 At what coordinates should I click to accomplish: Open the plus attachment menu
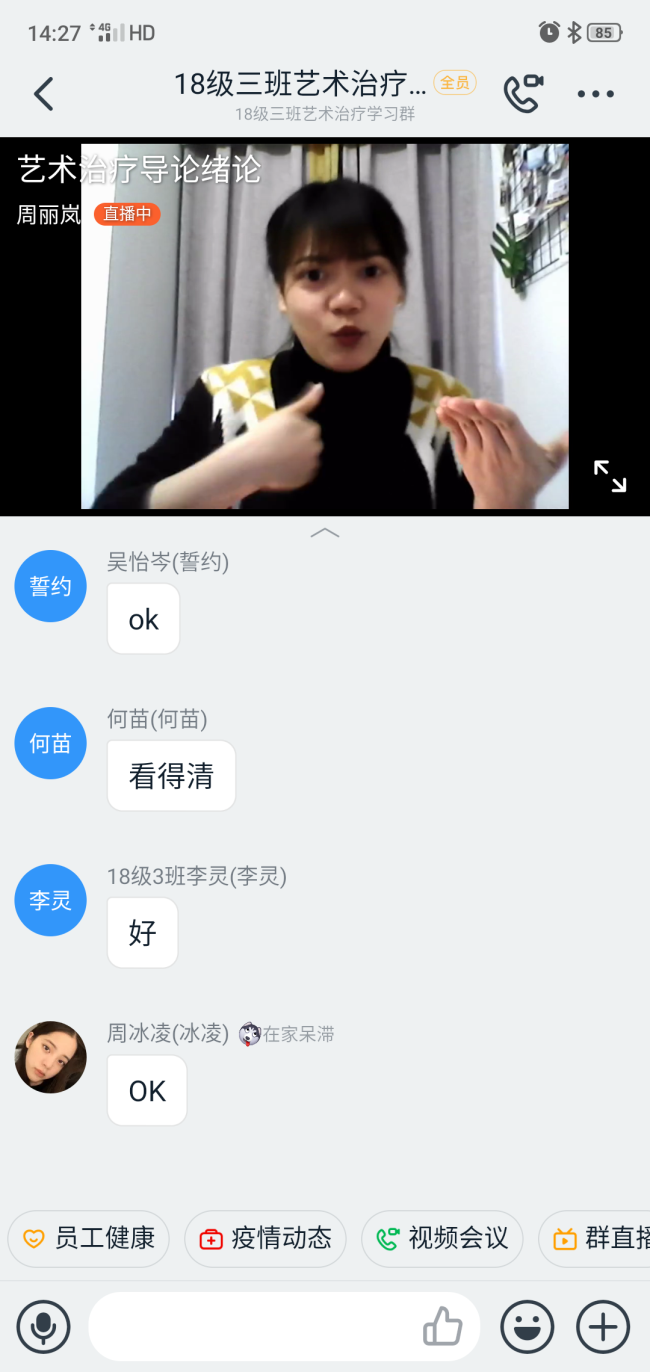(603, 1327)
